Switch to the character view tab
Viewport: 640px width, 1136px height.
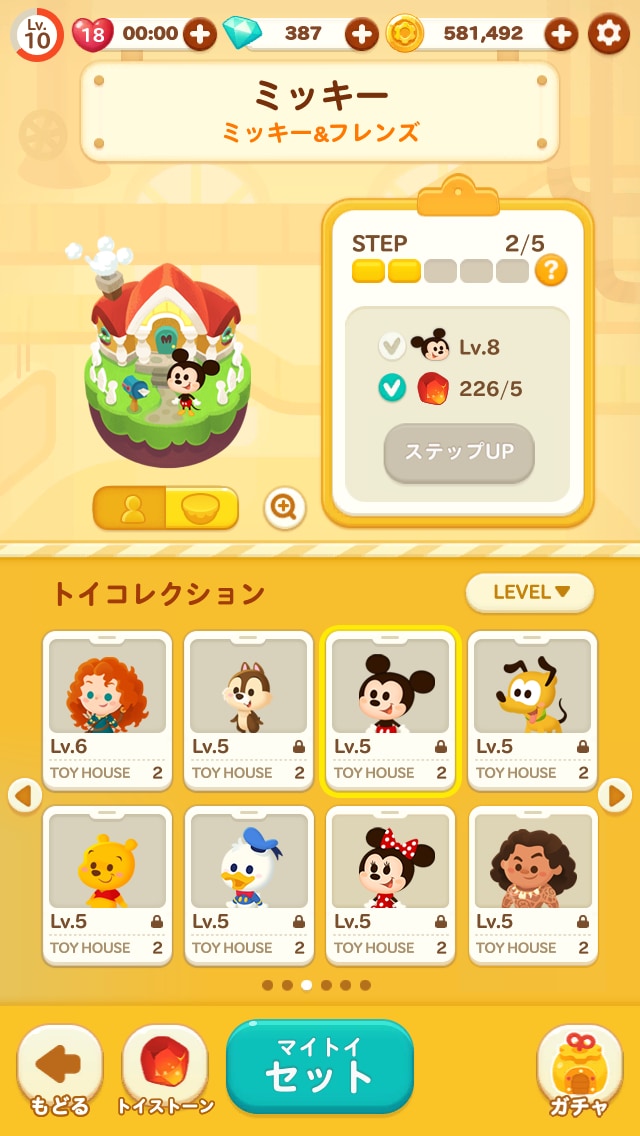[131, 509]
